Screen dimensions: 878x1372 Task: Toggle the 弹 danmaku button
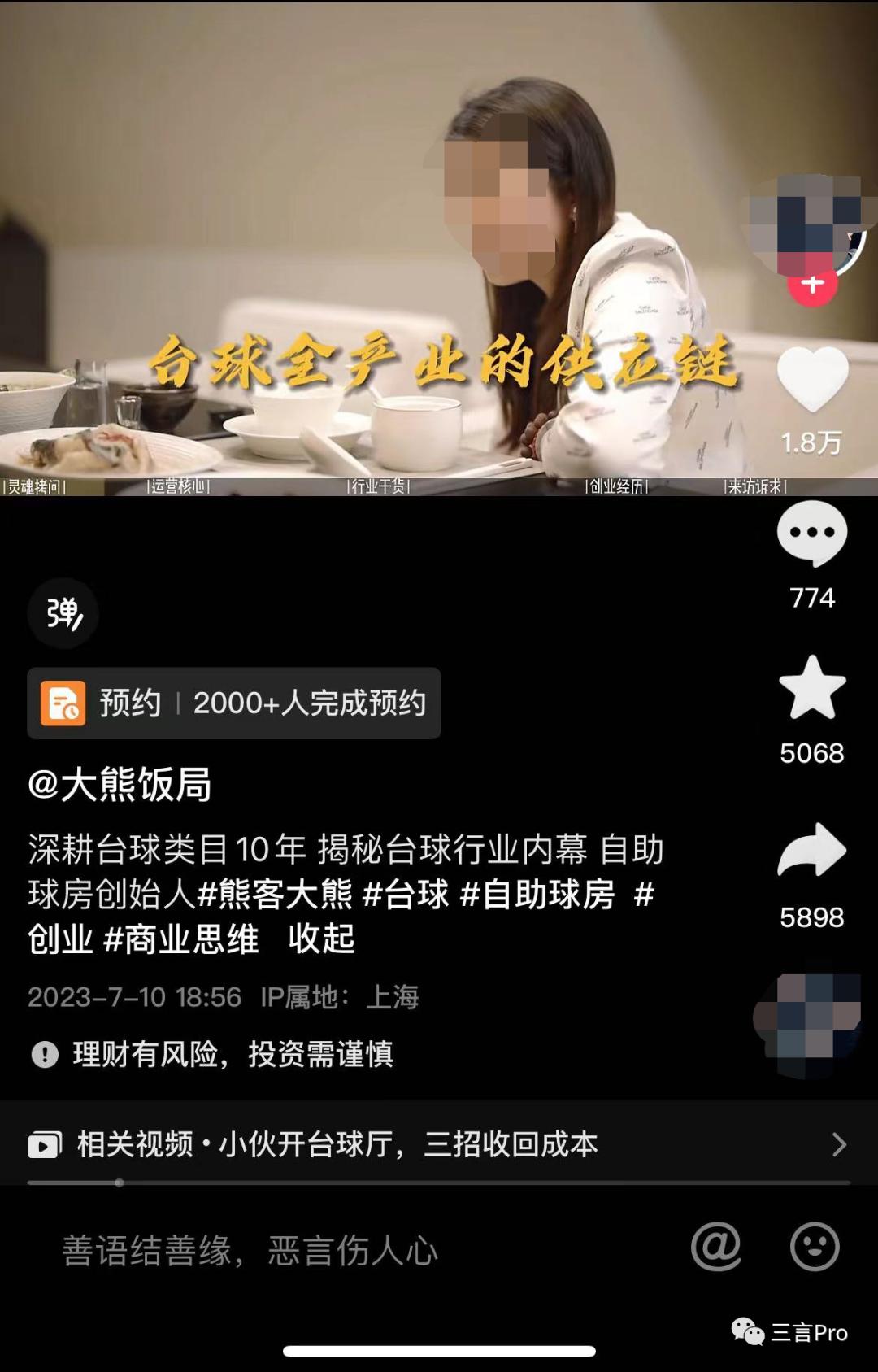point(63,613)
